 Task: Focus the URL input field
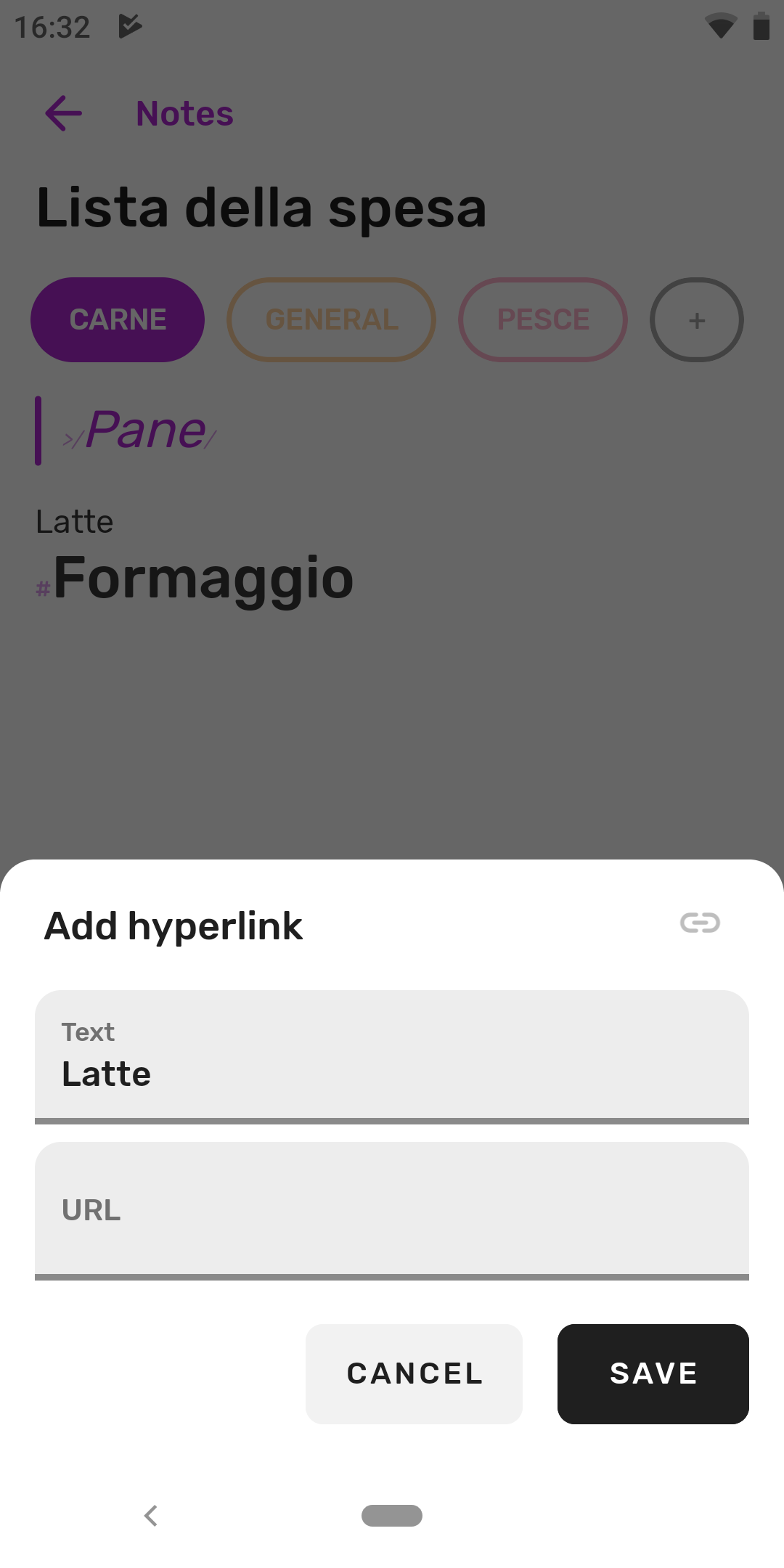(x=392, y=1210)
